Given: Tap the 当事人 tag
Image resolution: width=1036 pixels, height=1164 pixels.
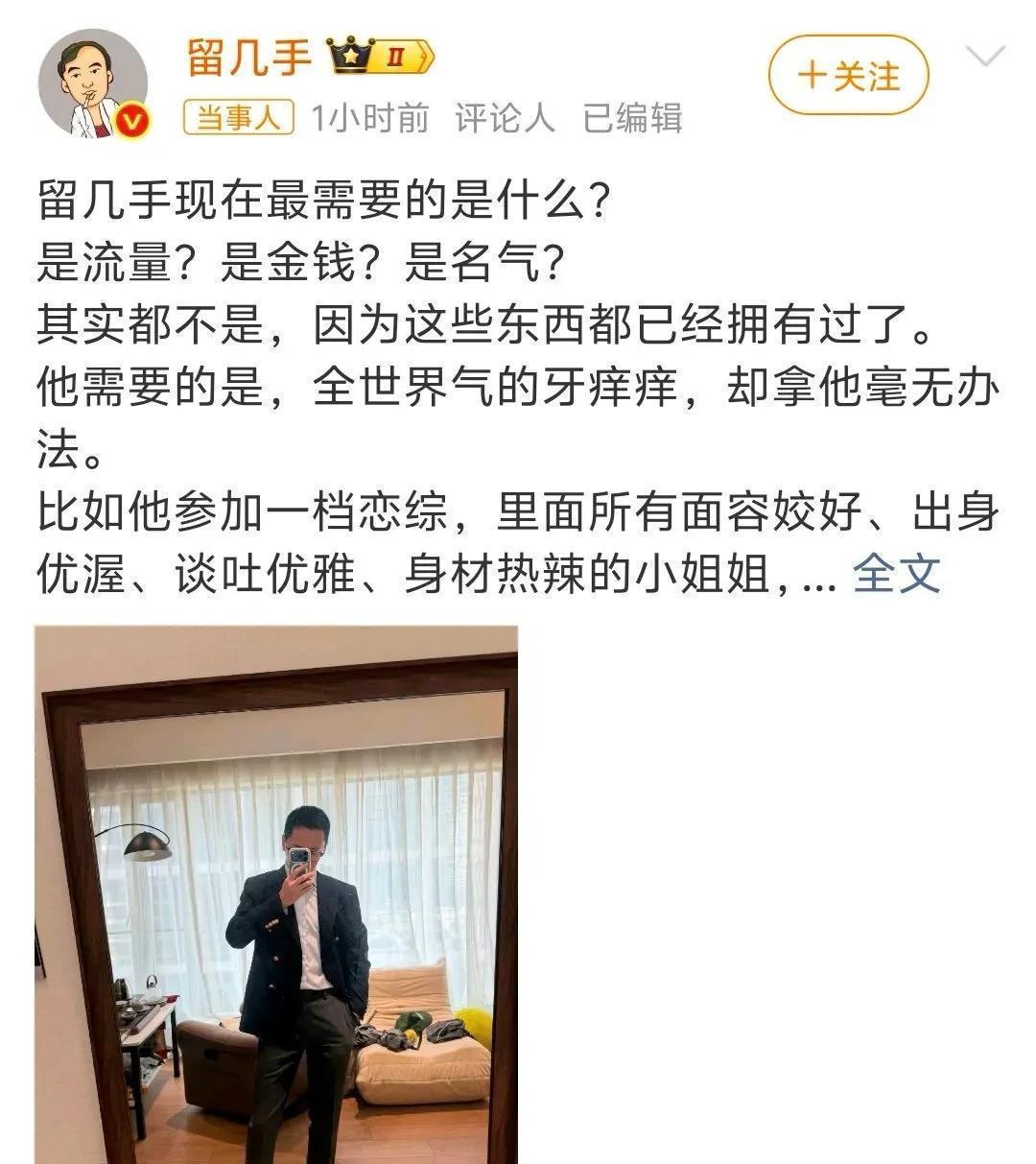Looking at the screenshot, I should pos(239,118).
